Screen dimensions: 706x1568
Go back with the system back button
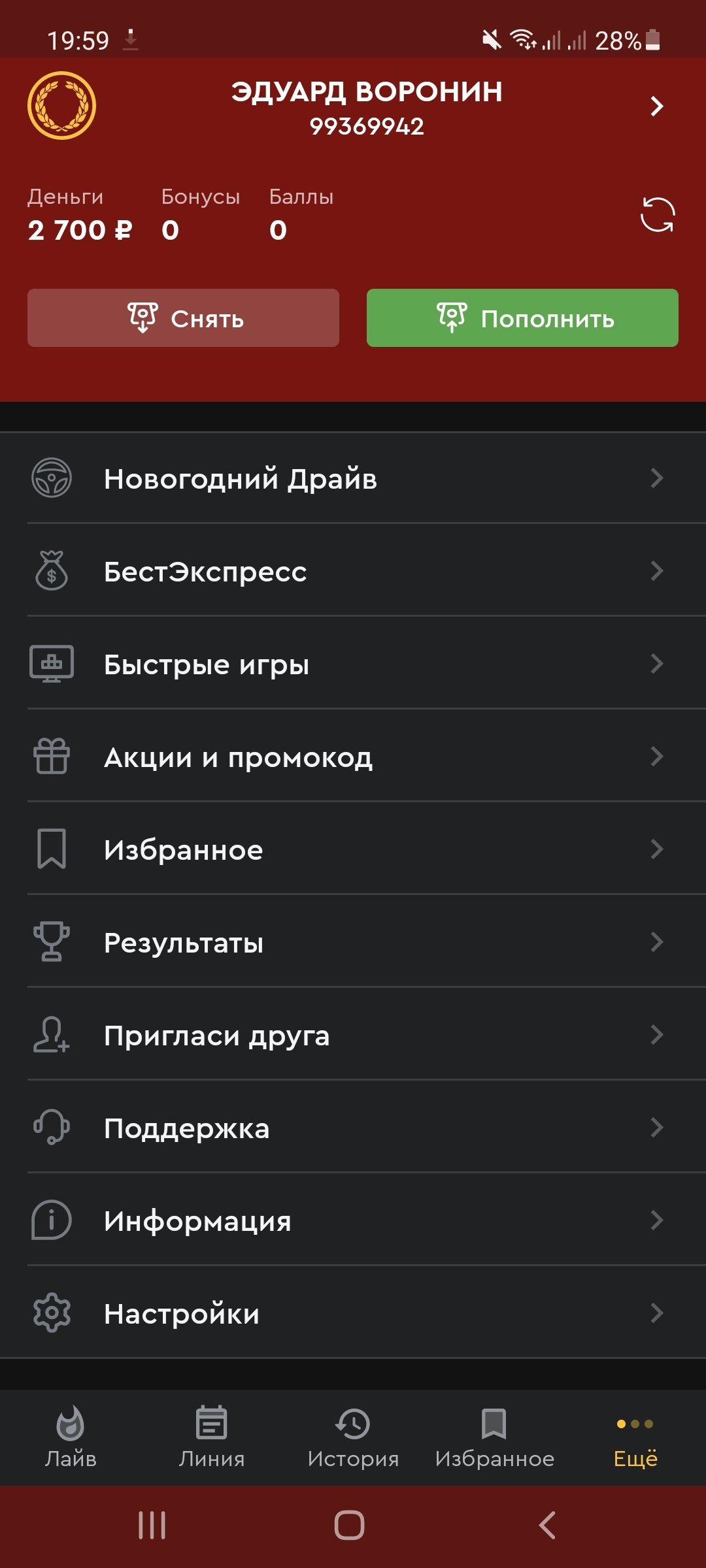click(x=547, y=1526)
